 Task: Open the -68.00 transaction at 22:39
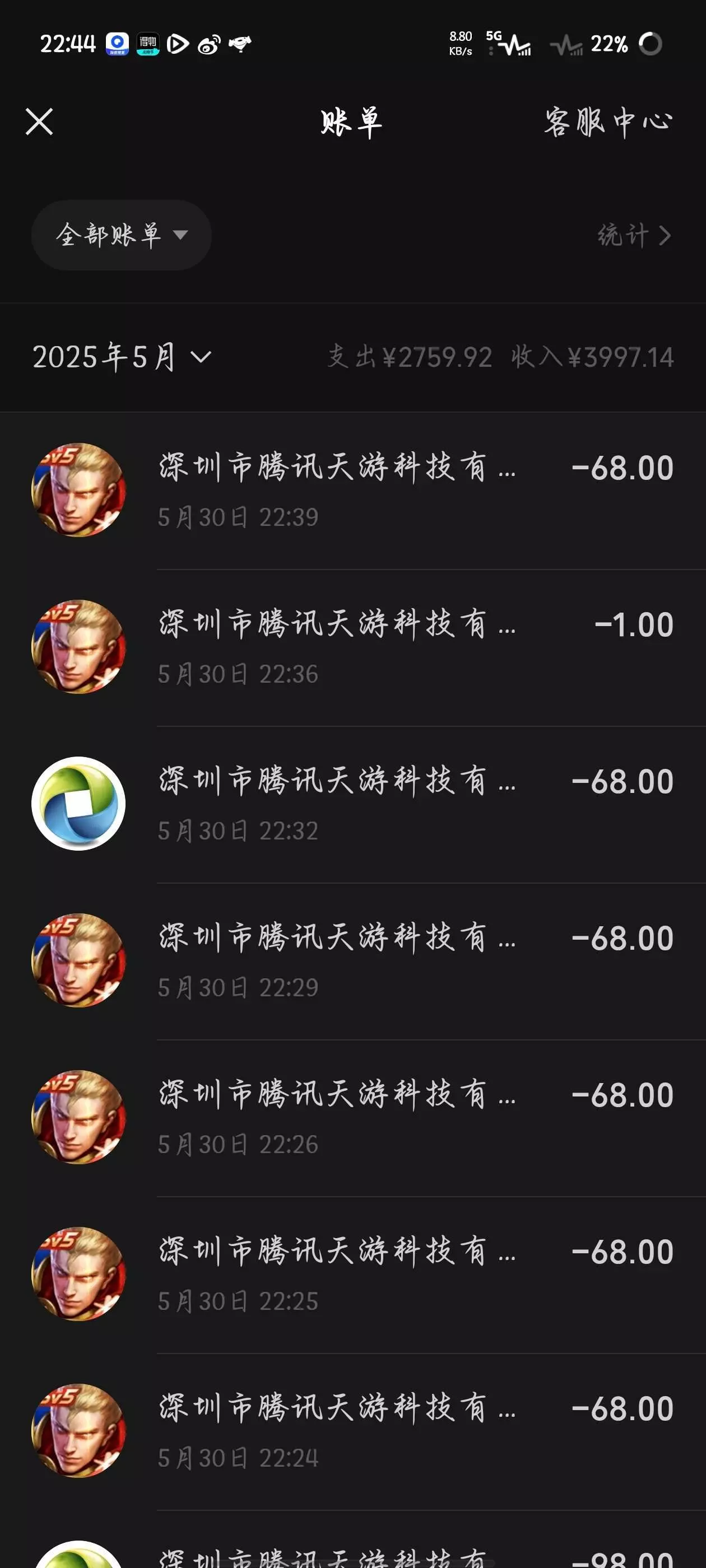pyautogui.click(x=354, y=491)
